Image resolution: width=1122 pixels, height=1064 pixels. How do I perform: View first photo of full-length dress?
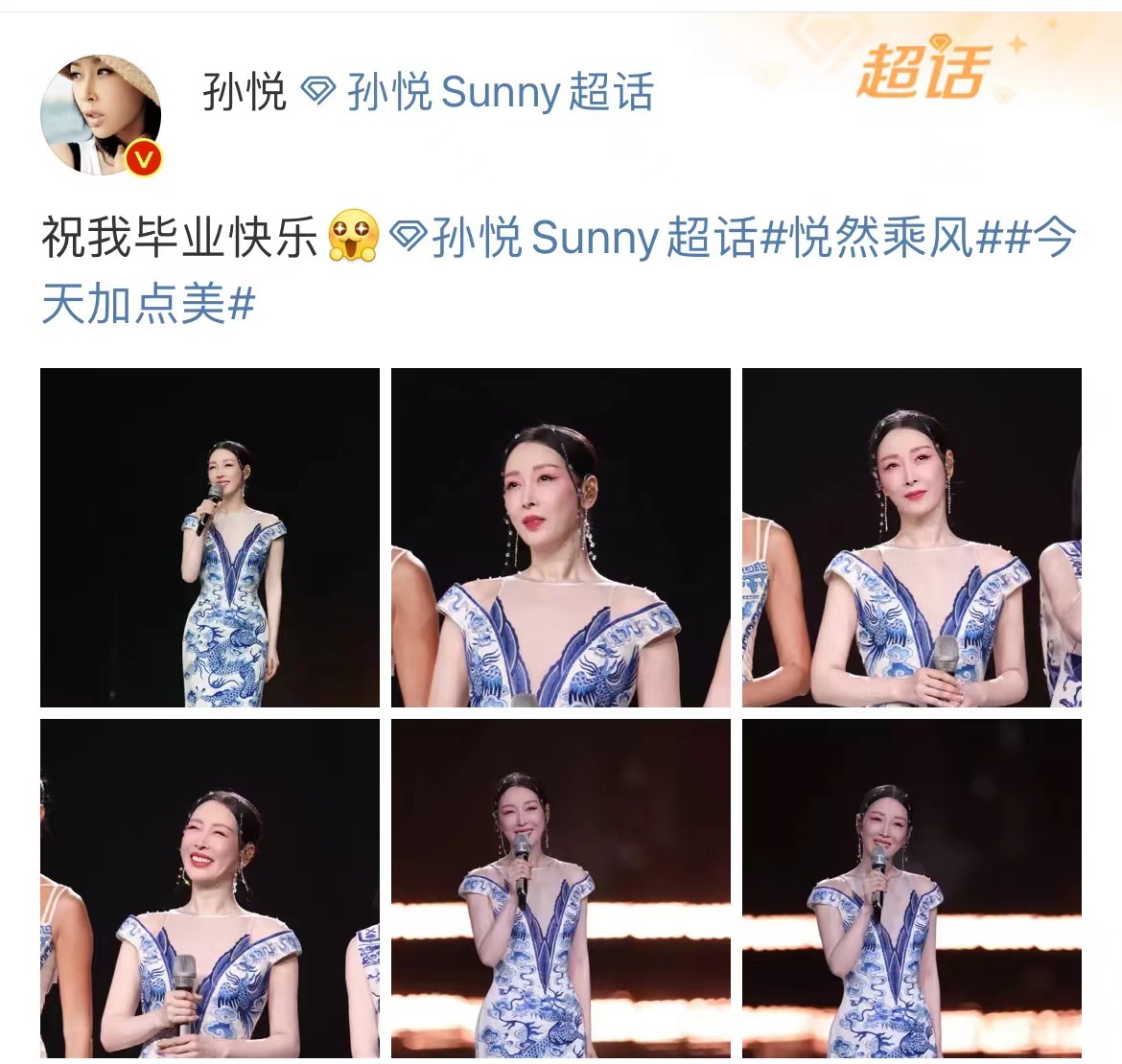(210, 538)
